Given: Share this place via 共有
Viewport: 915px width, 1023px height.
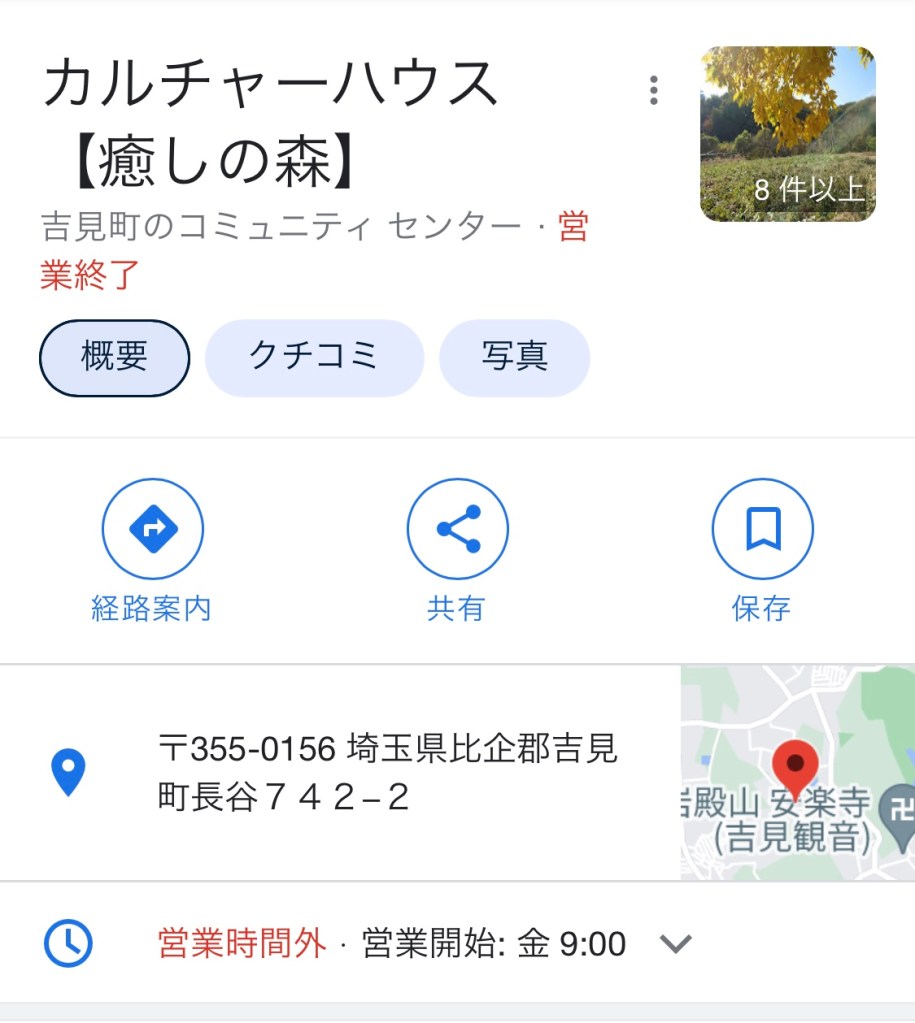Looking at the screenshot, I should [457, 529].
